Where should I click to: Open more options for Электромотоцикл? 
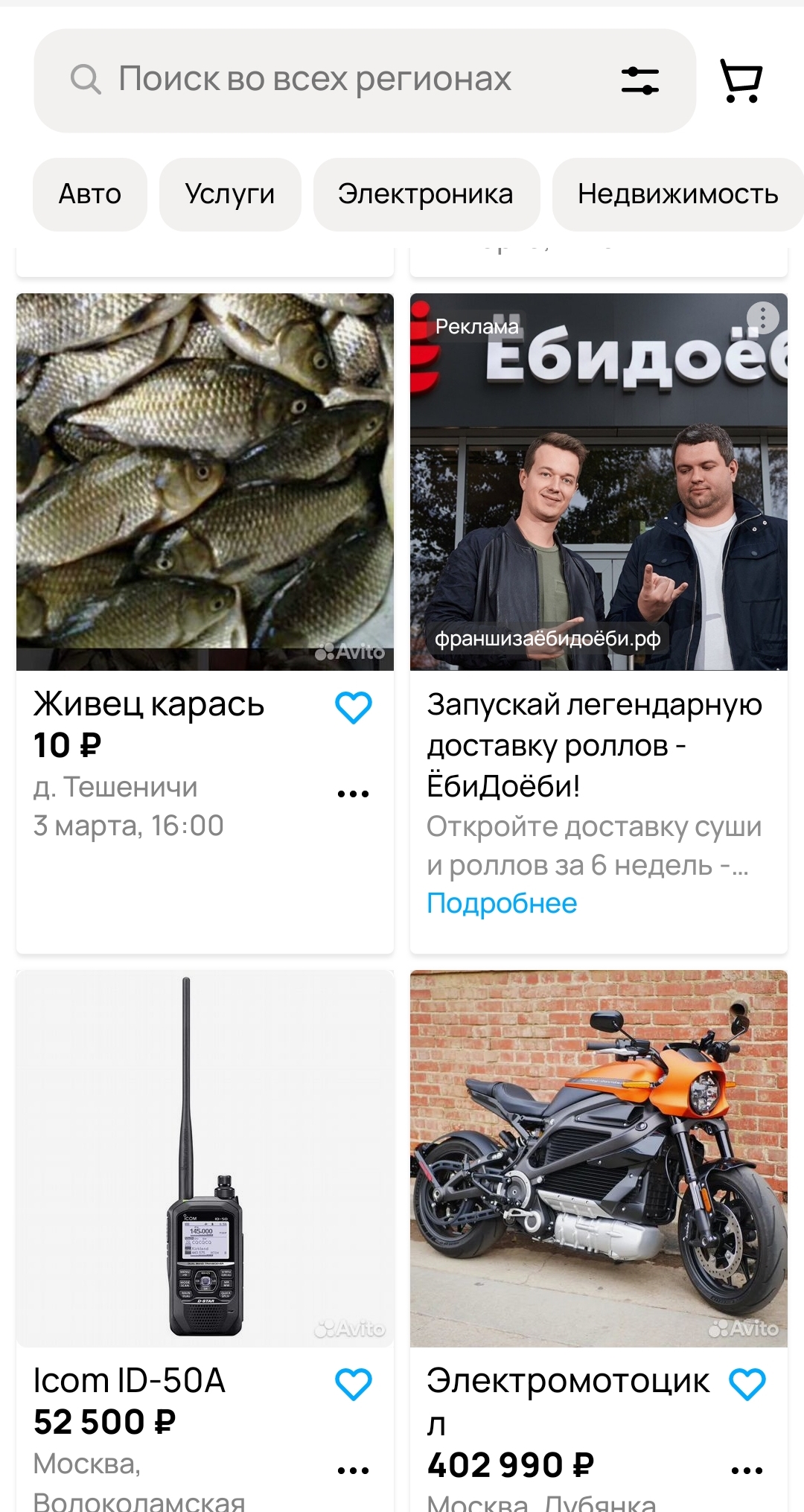[747, 1470]
